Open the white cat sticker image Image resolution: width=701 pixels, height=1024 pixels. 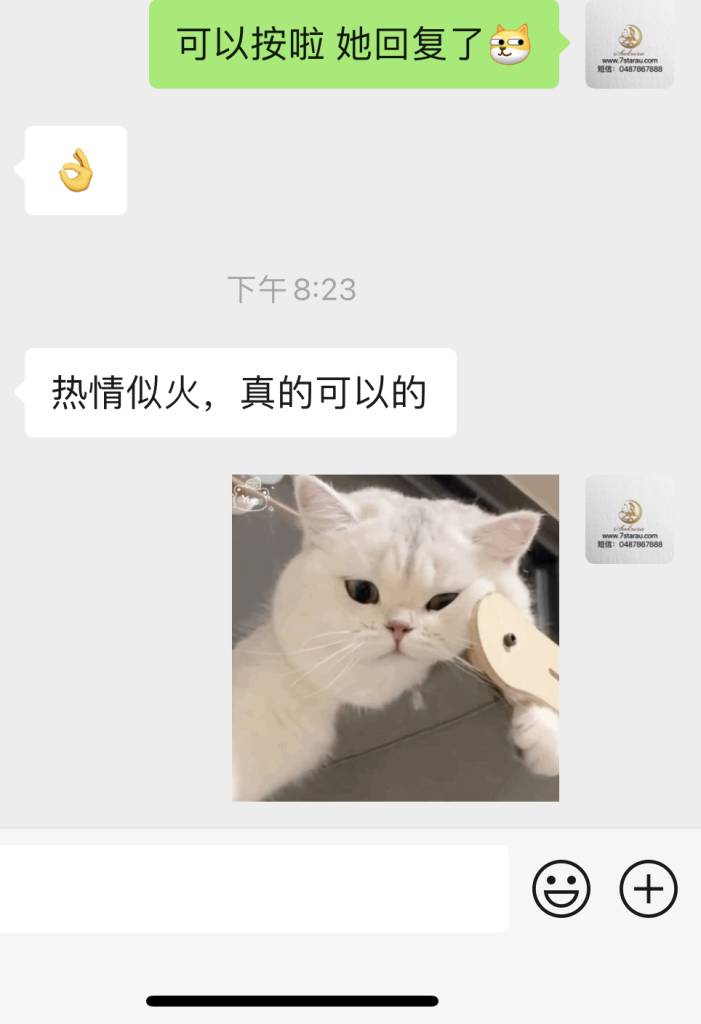coord(395,637)
